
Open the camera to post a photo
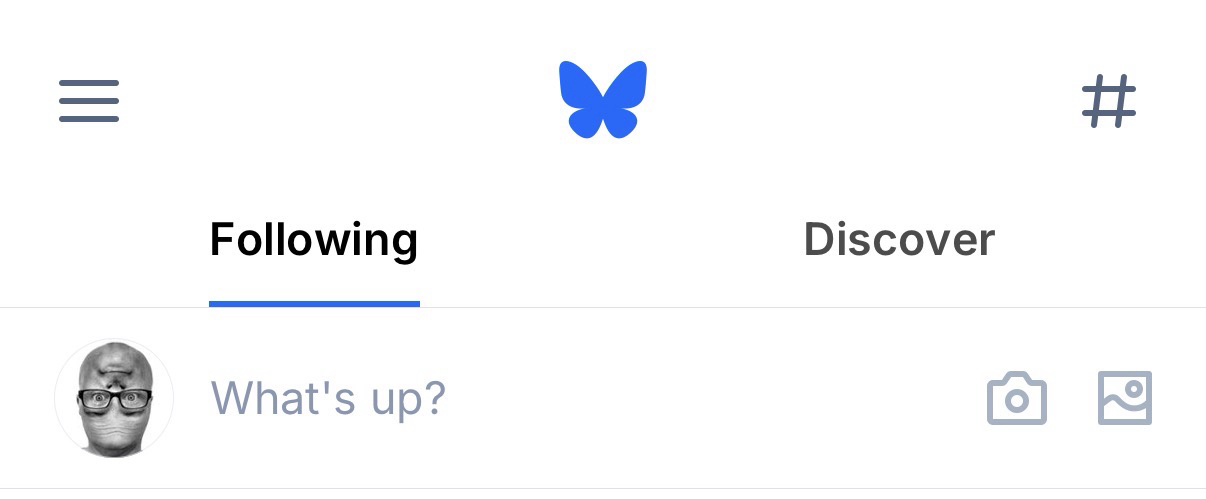click(x=1016, y=399)
